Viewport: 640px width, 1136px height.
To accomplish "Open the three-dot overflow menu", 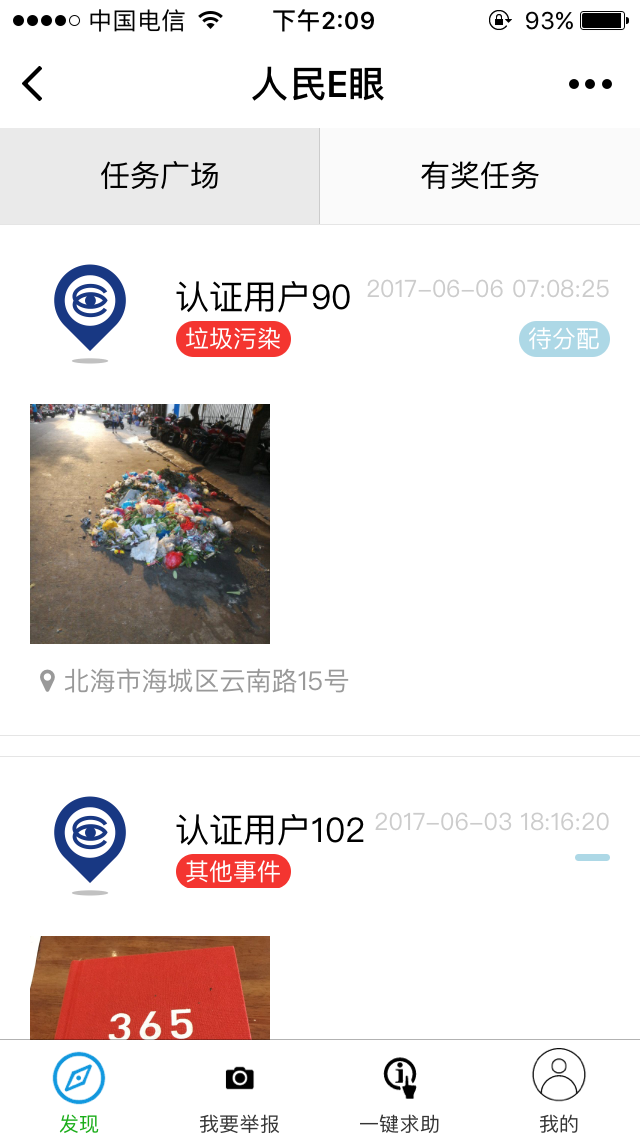I will (x=590, y=85).
